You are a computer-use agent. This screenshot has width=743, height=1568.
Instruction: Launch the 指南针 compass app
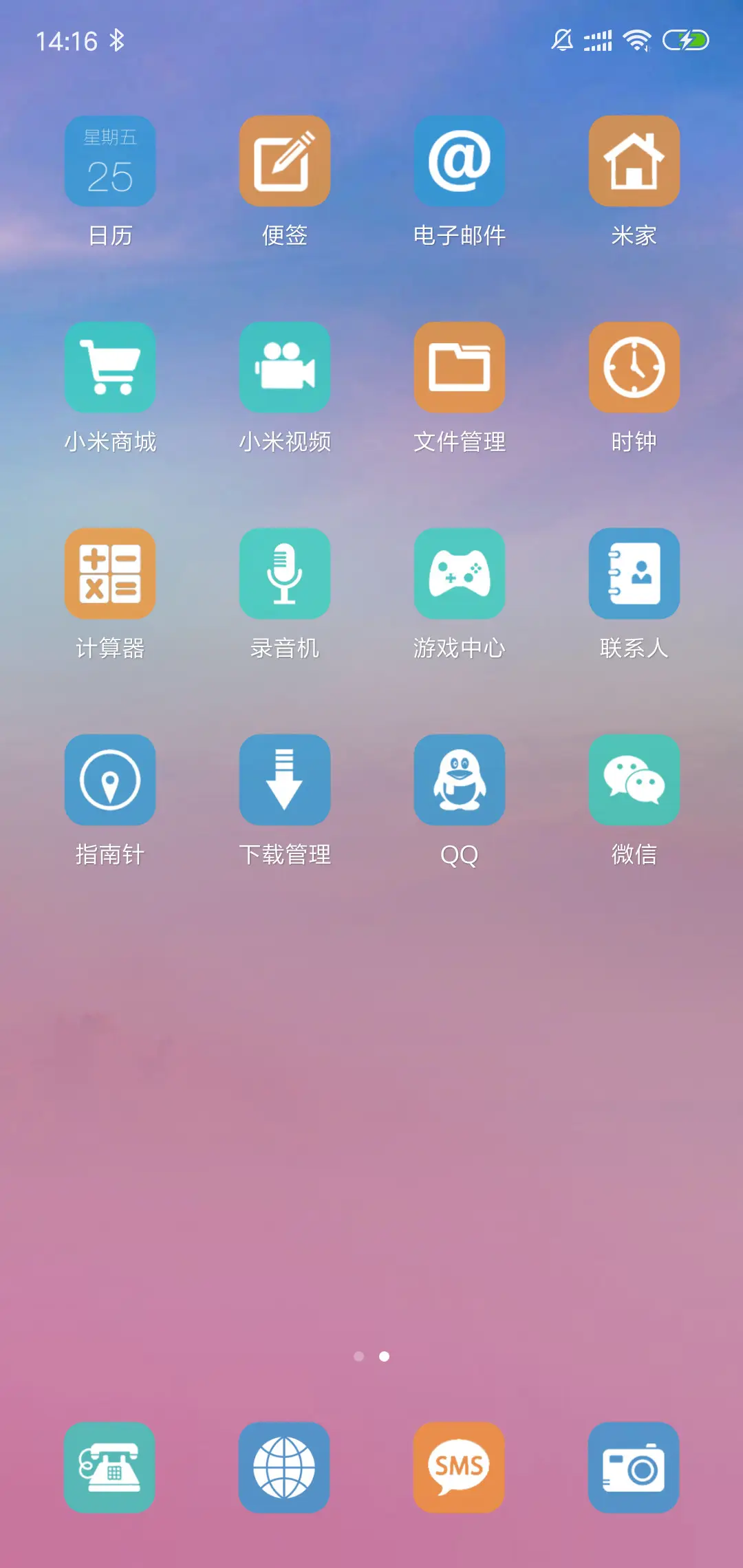coord(110,779)
